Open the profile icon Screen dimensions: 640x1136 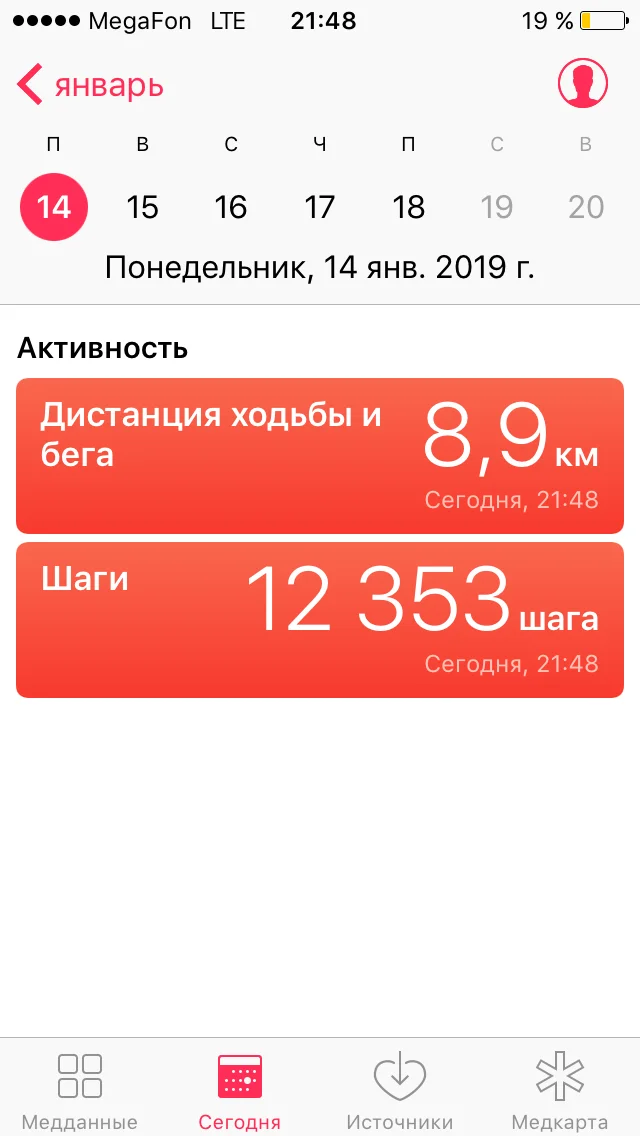click(583, 83)
